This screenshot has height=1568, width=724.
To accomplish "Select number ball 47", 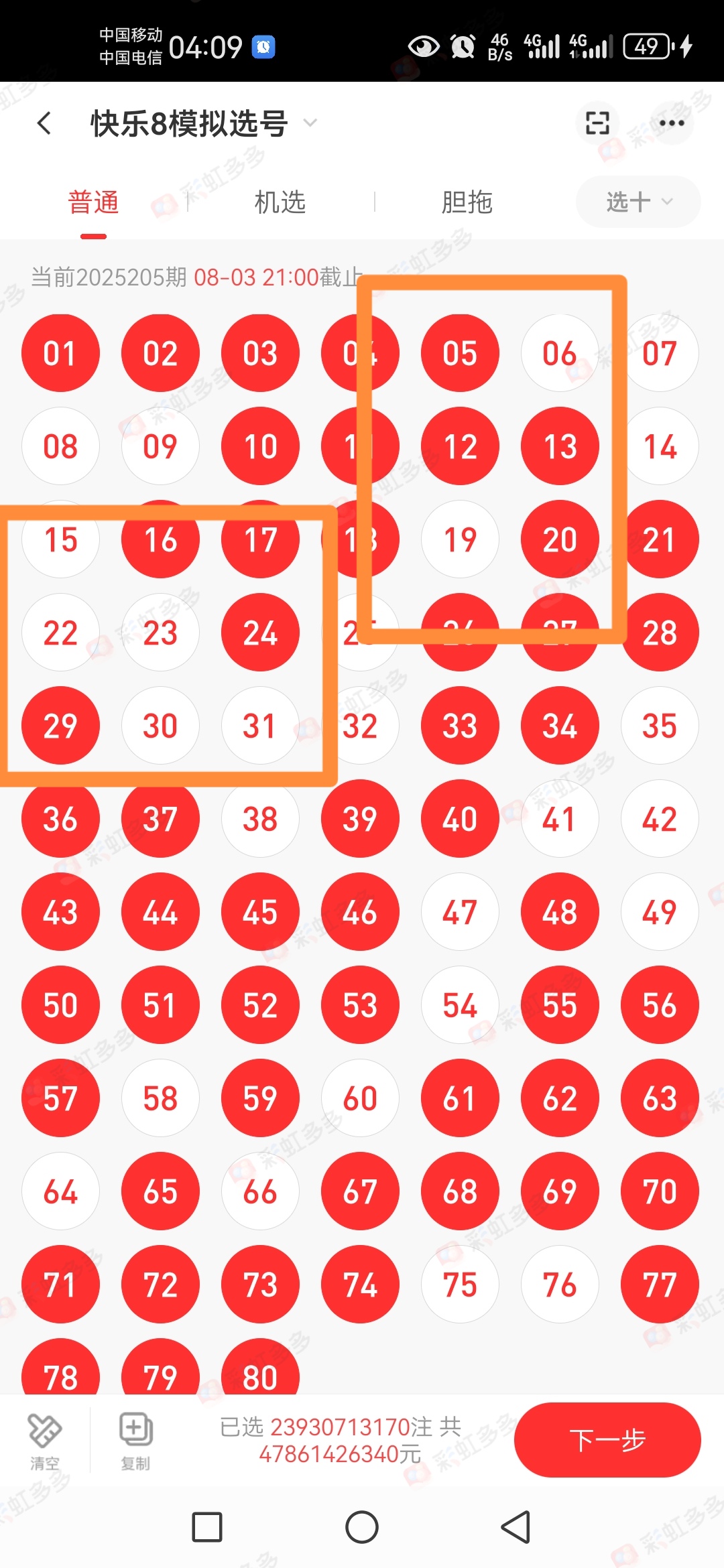I will pos(460,912).
